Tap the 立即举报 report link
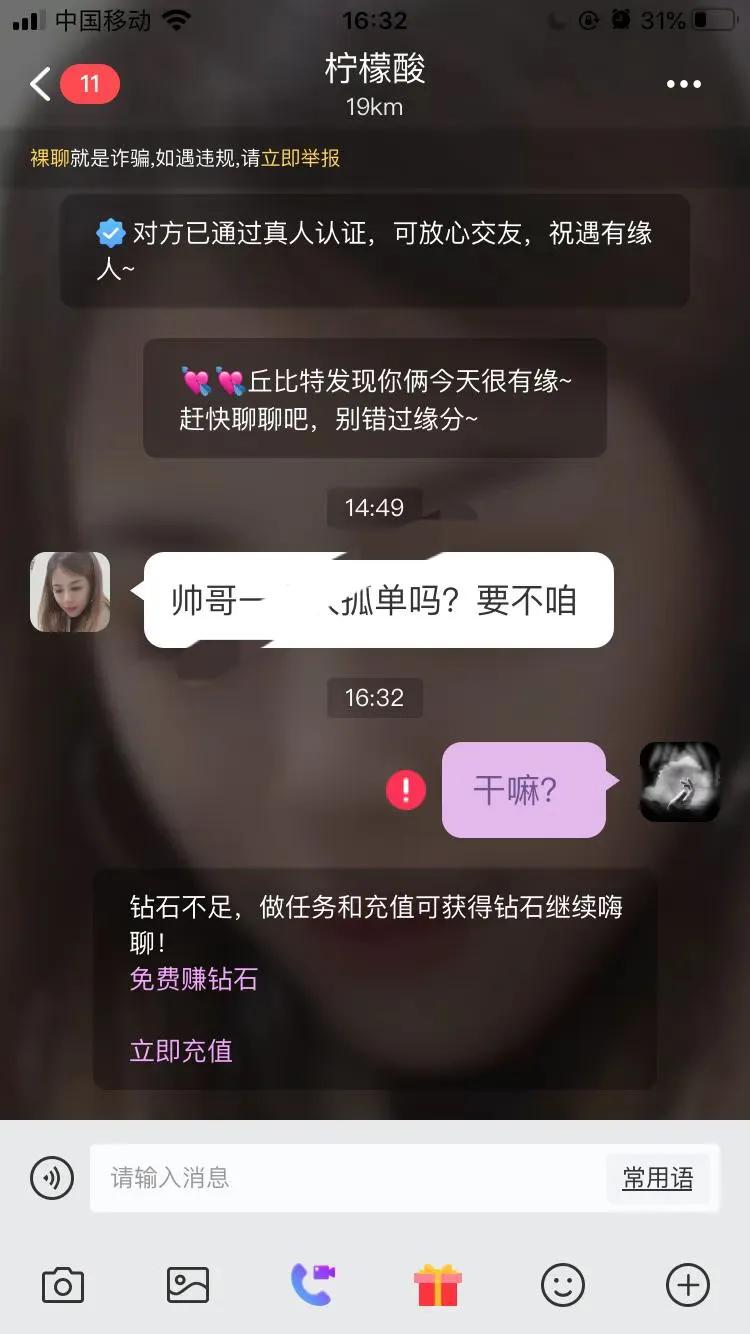 tap(301, 158)
